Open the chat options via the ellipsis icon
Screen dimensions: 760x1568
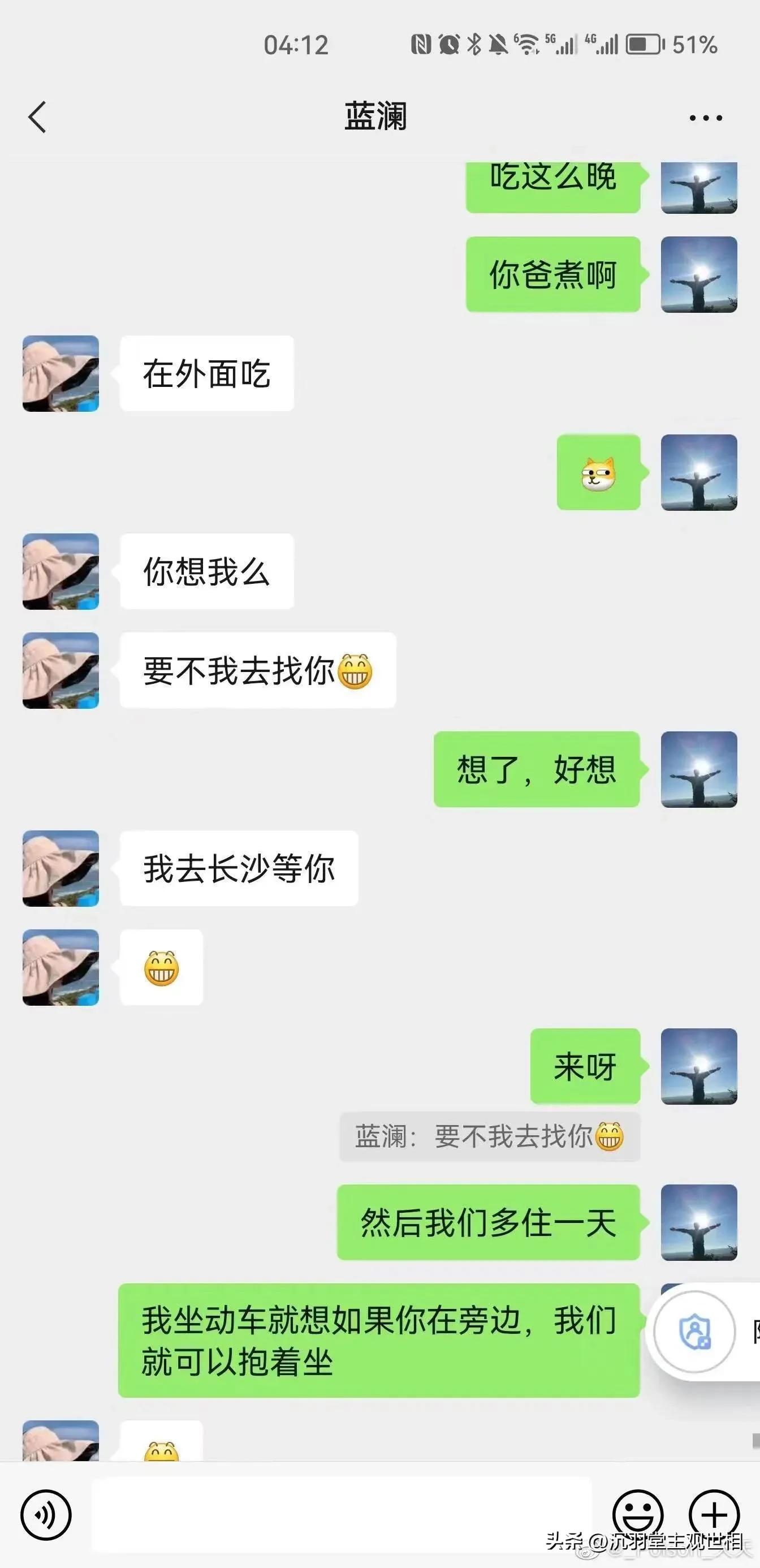pyautogui.click(x=706, y=117)
